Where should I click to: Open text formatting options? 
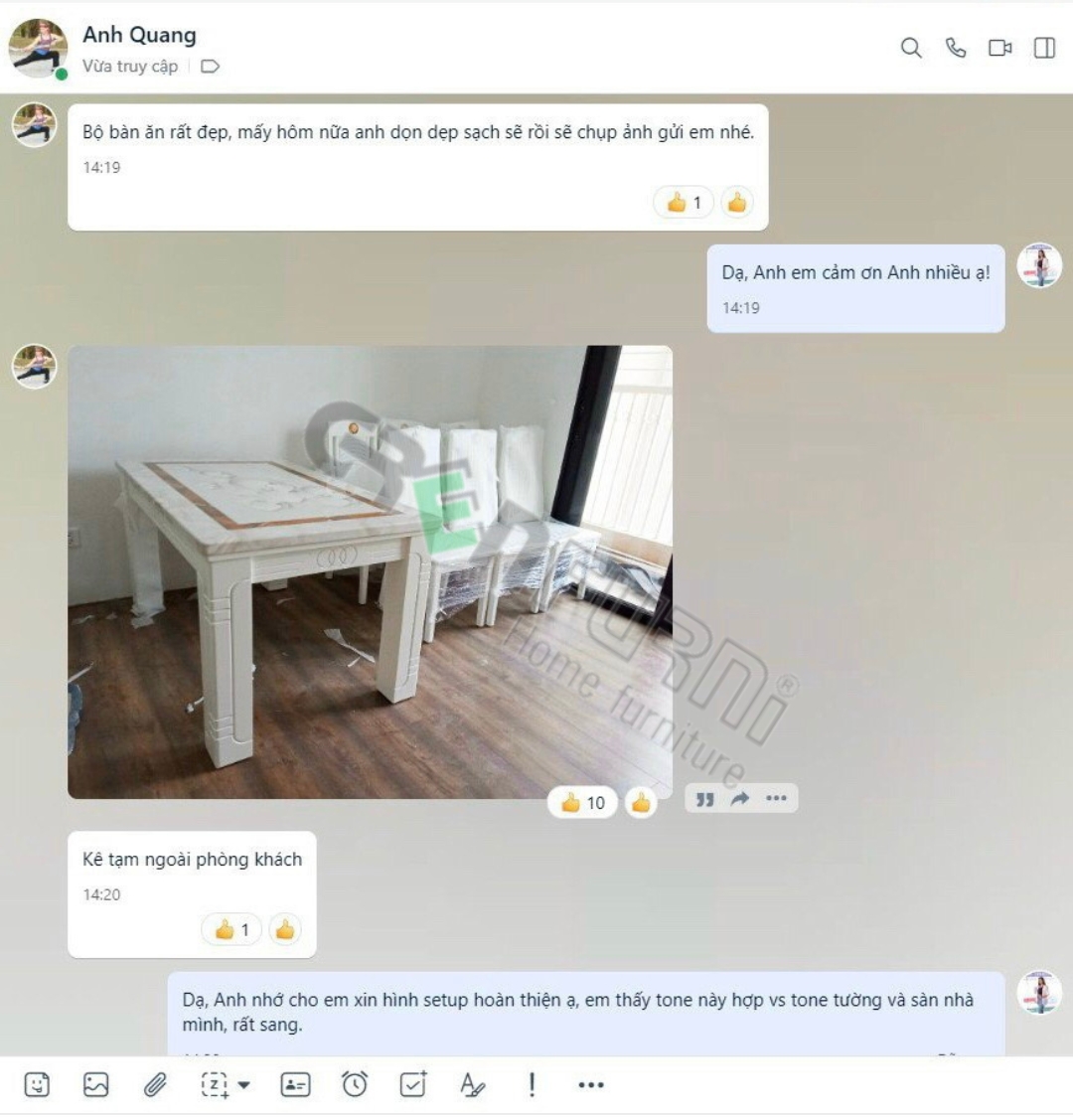pos(472,1084)
